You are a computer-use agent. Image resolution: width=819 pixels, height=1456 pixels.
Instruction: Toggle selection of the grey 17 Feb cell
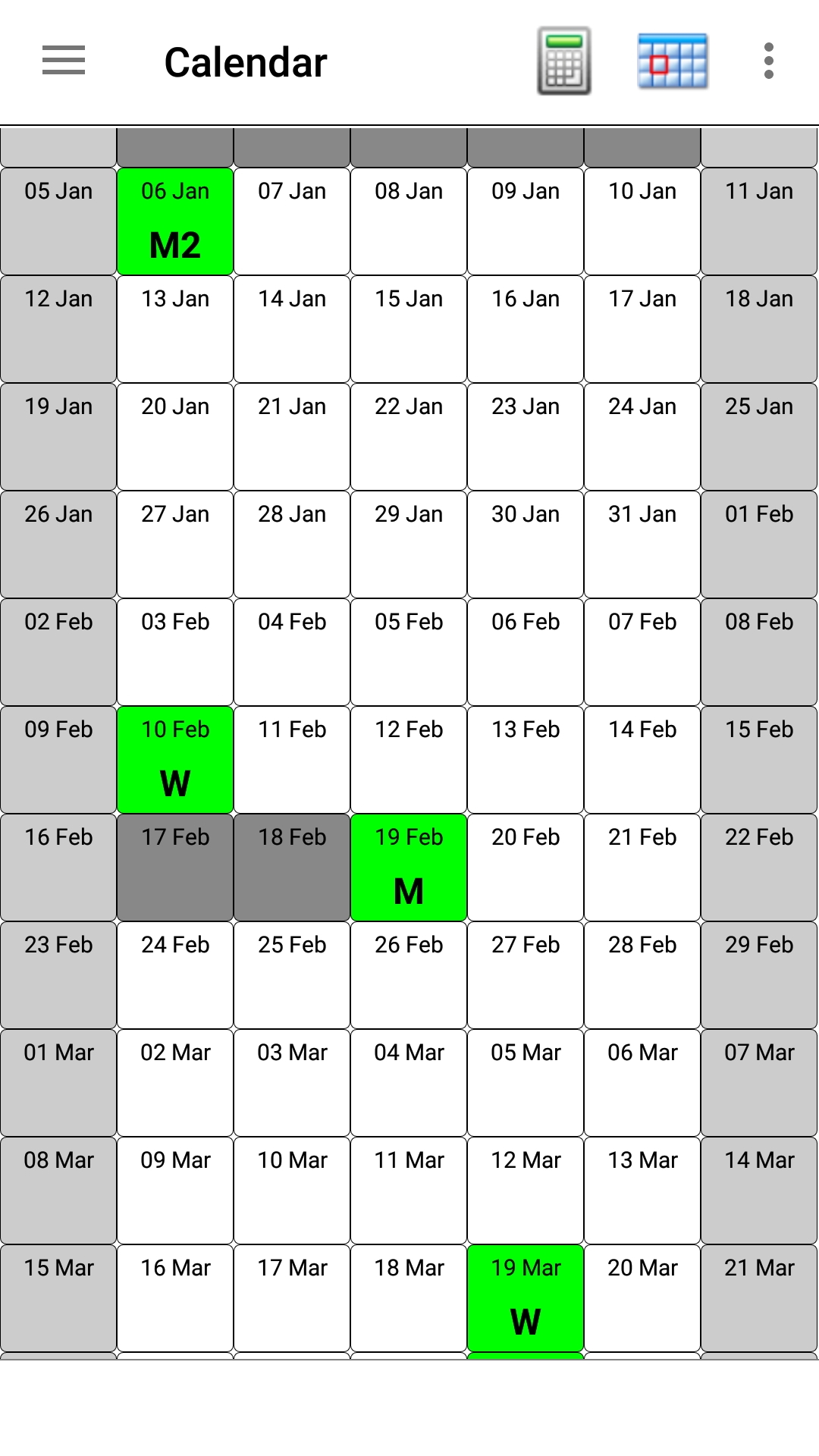175,866
